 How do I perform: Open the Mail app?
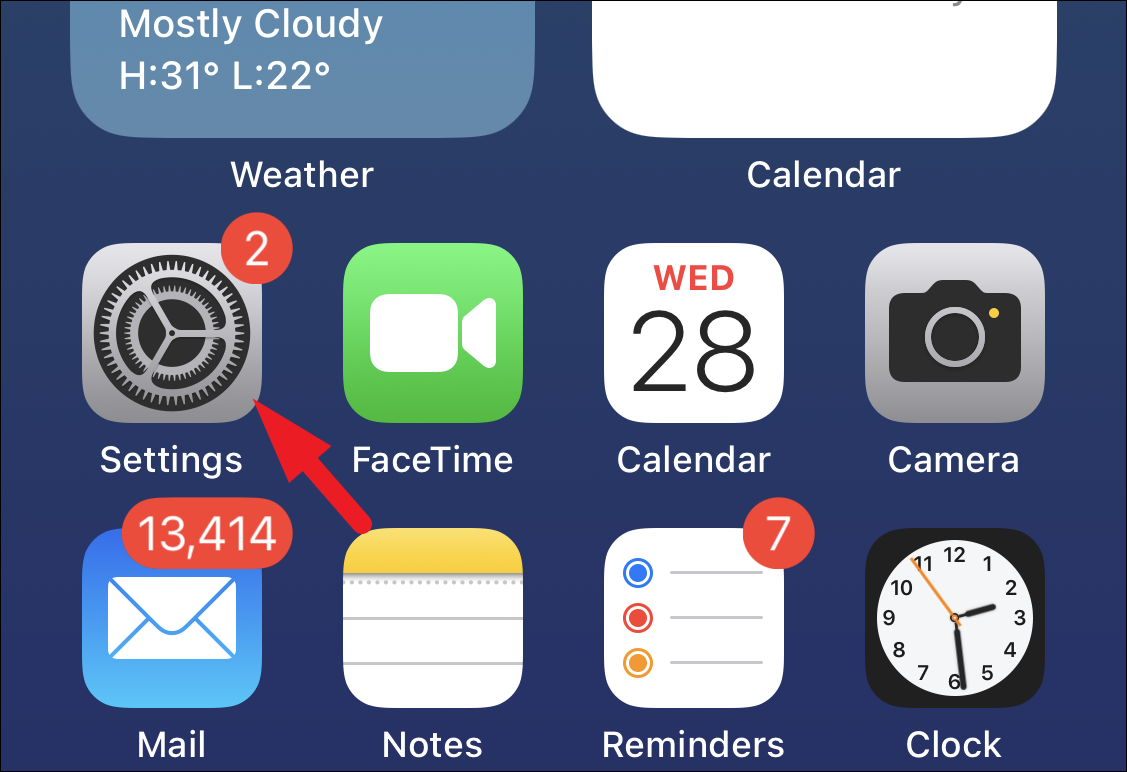coord(172,618)
